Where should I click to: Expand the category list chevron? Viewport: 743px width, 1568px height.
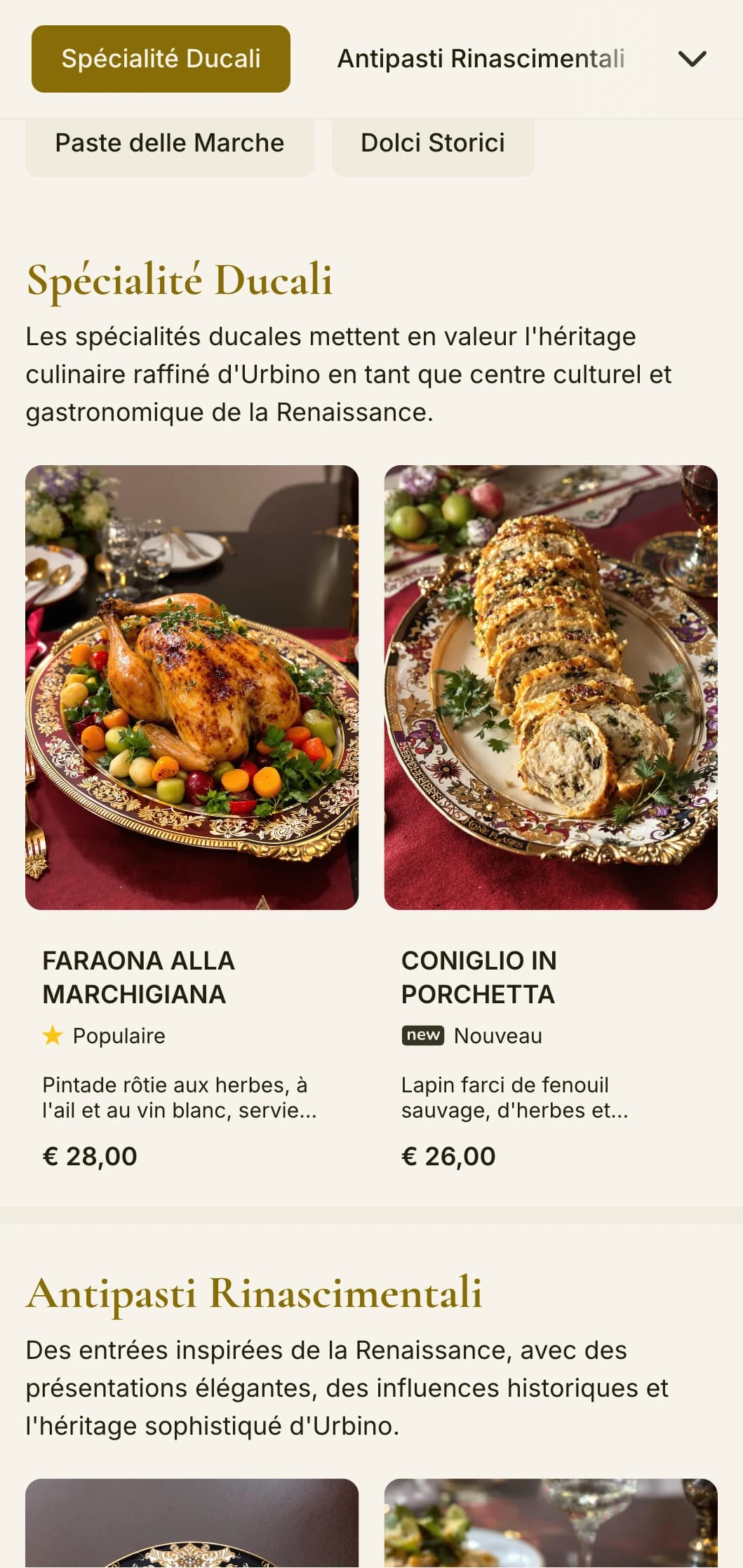click(692, 59)
